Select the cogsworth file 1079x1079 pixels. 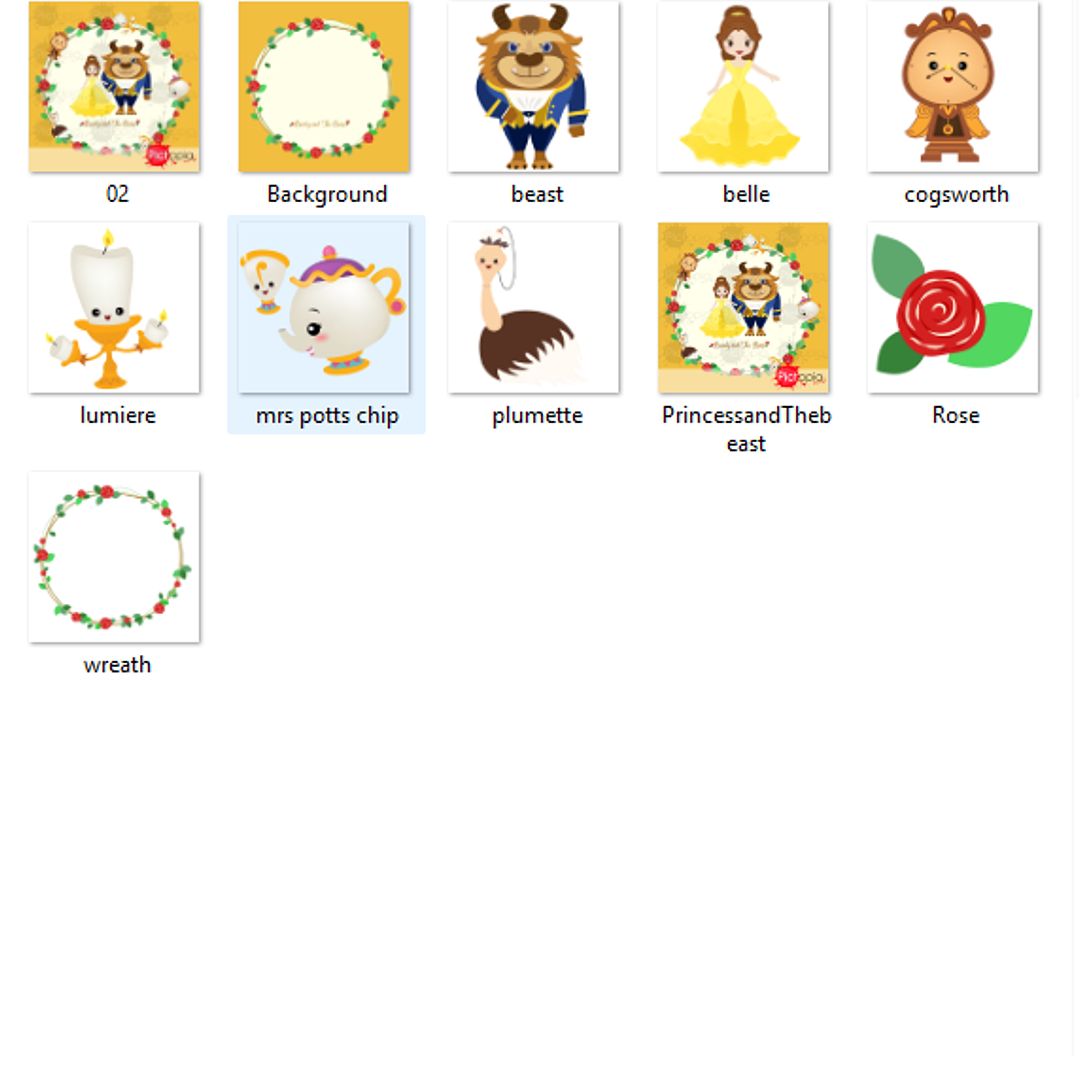(953, 87)
